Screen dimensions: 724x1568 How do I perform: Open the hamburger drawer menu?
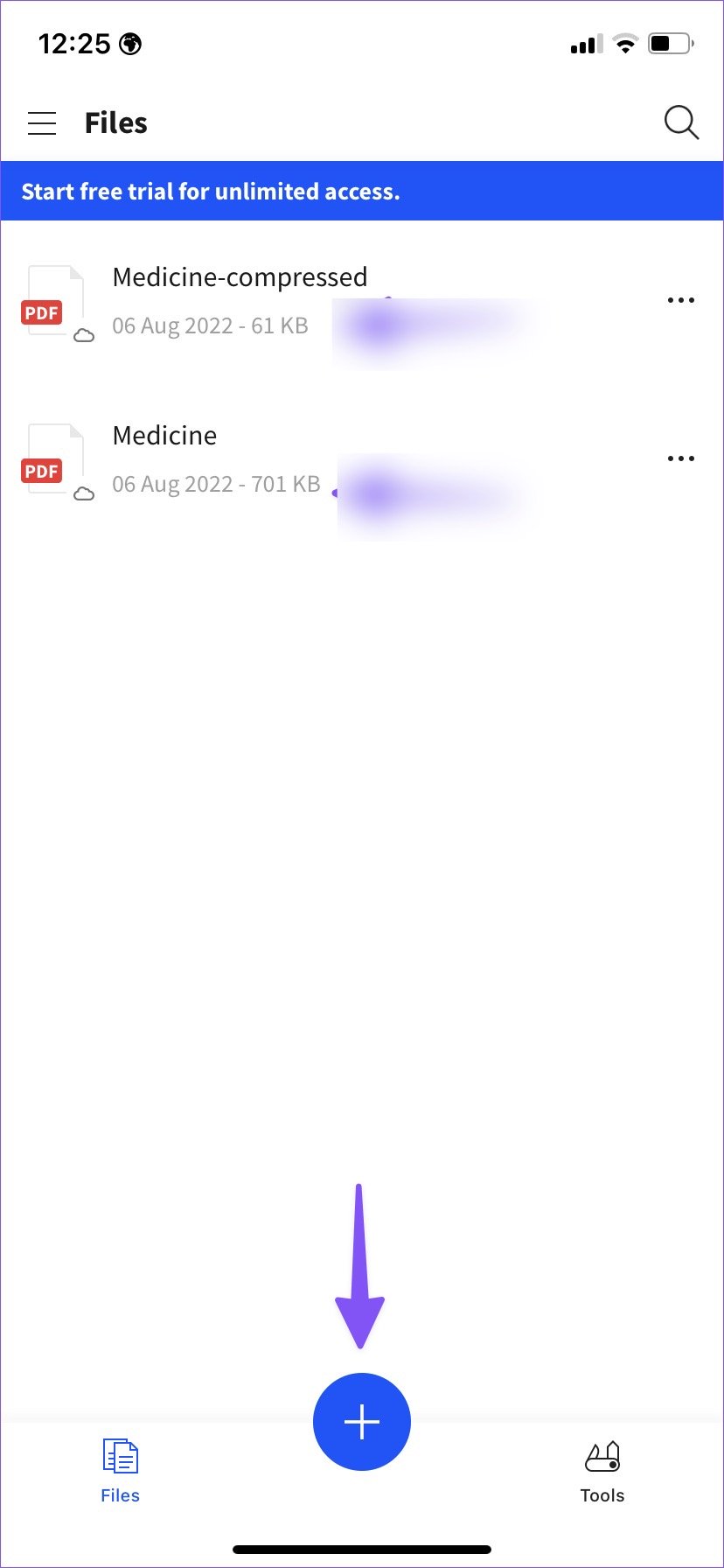click(42, 123)
